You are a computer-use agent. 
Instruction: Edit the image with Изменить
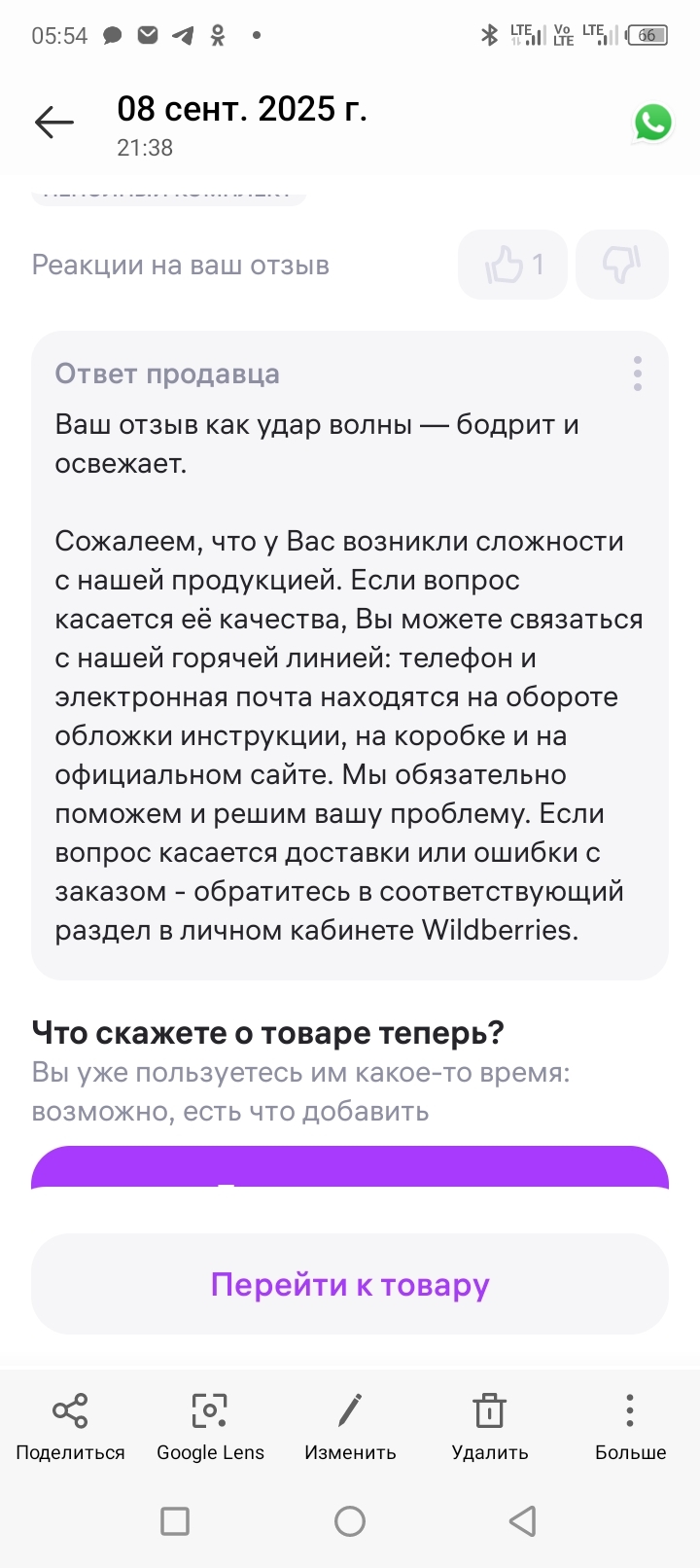(350, 1426)
